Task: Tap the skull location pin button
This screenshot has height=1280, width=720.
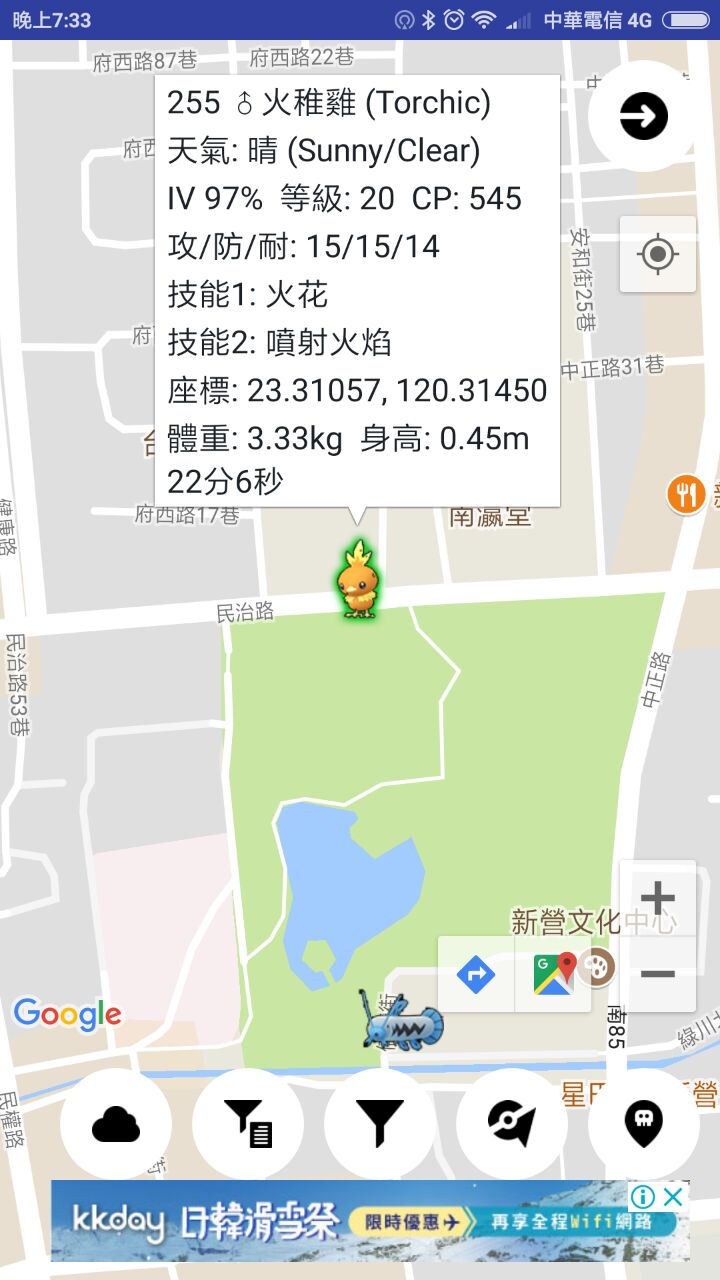Action: pyautogui.click(x=643, y=1124)
